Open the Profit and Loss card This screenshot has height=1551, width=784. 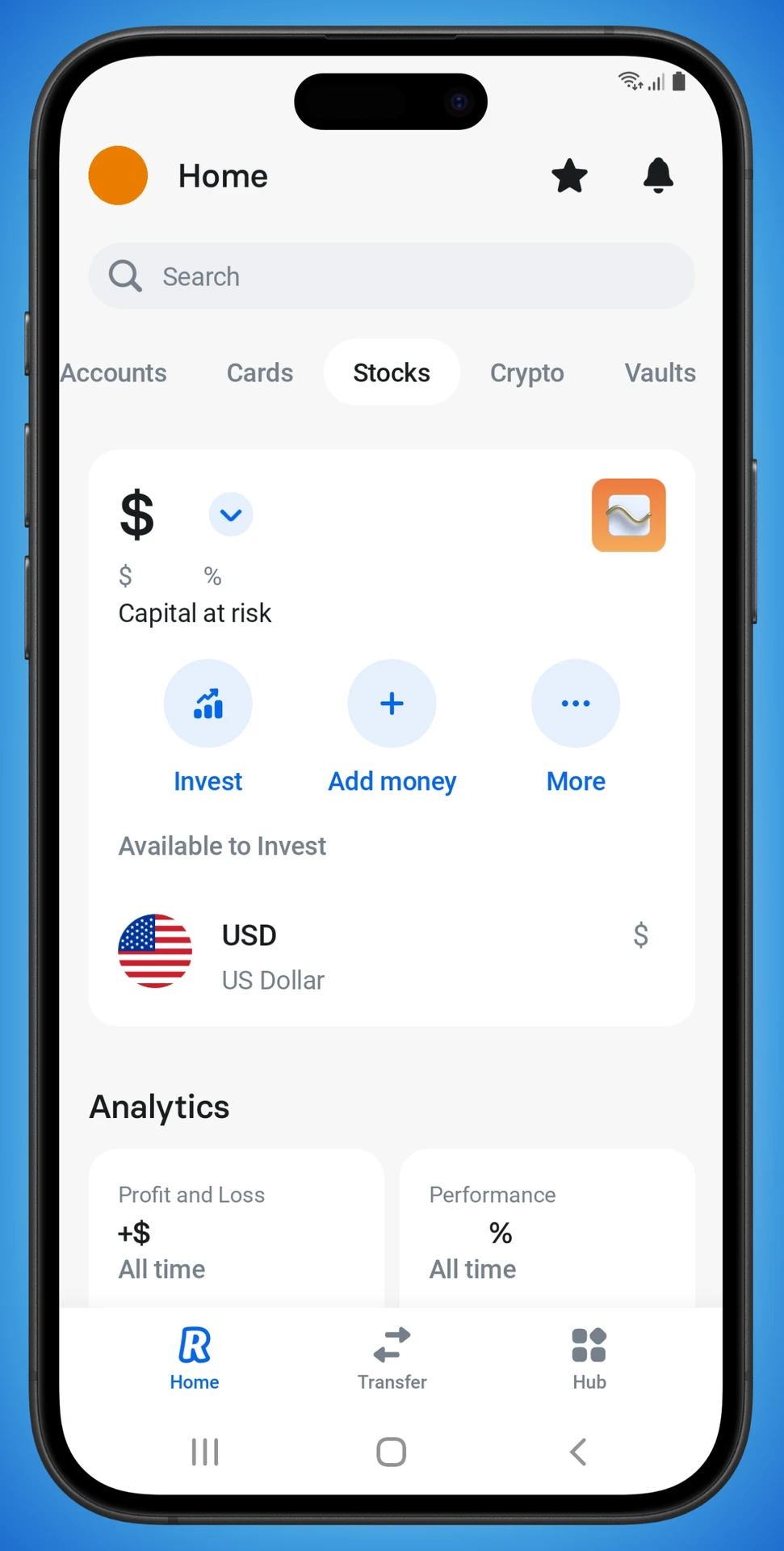pyautogui.click(x=236, y=1229)
